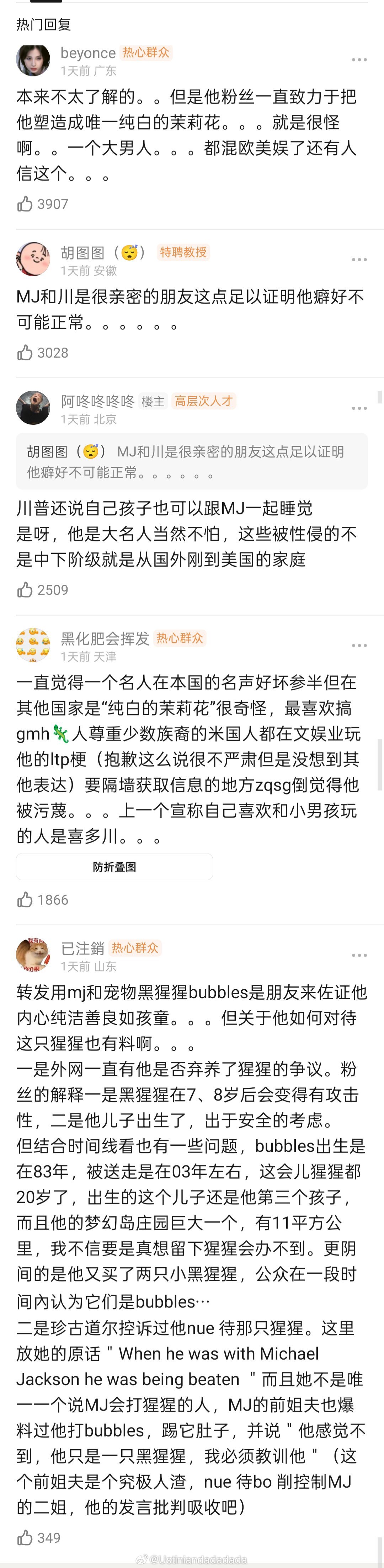Tap the username 黑化肥会挥发
The height and width of the screenshot is (1568, 384).
105,638
